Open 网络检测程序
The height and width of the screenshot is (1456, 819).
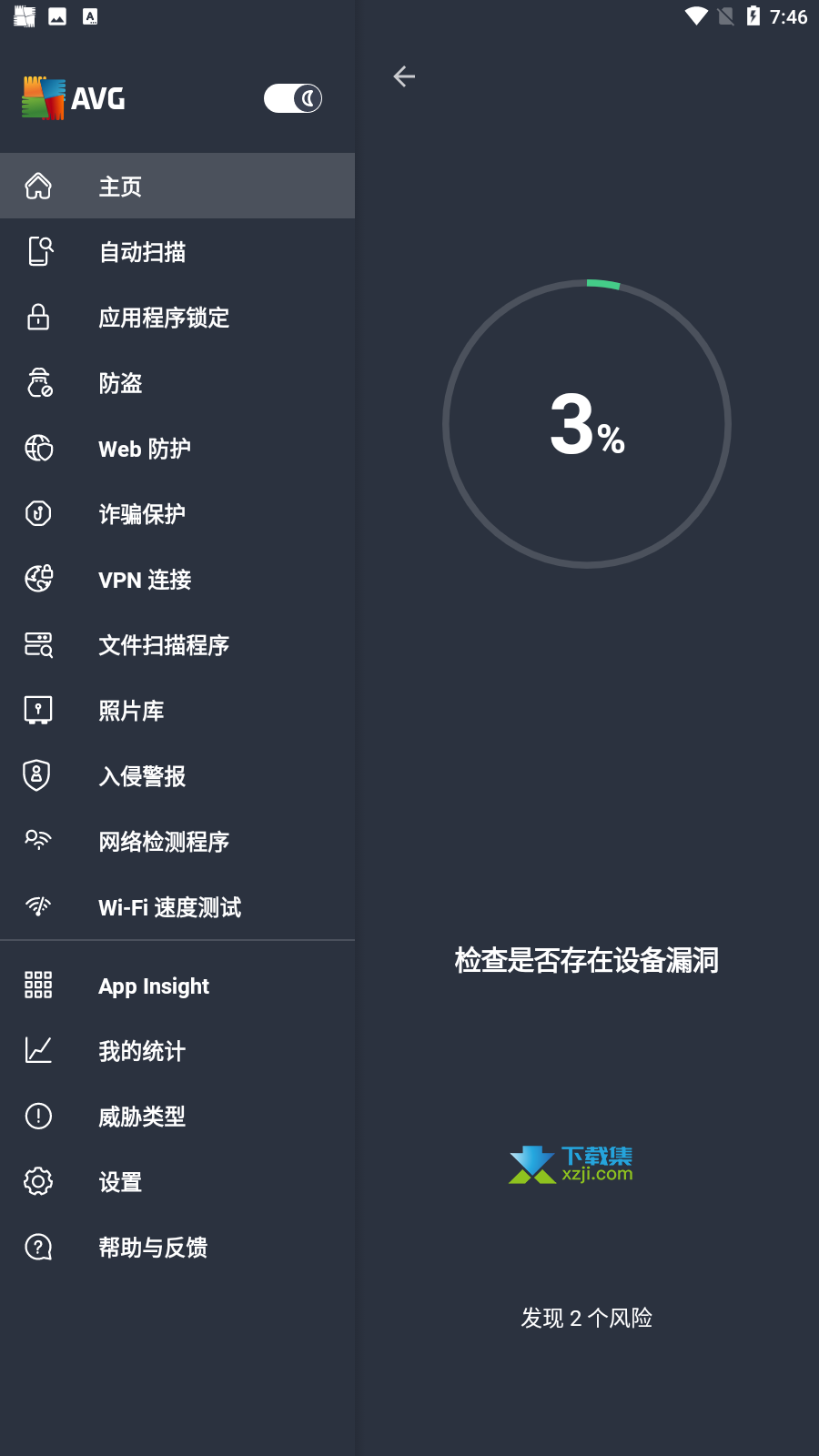coord(177,841)
